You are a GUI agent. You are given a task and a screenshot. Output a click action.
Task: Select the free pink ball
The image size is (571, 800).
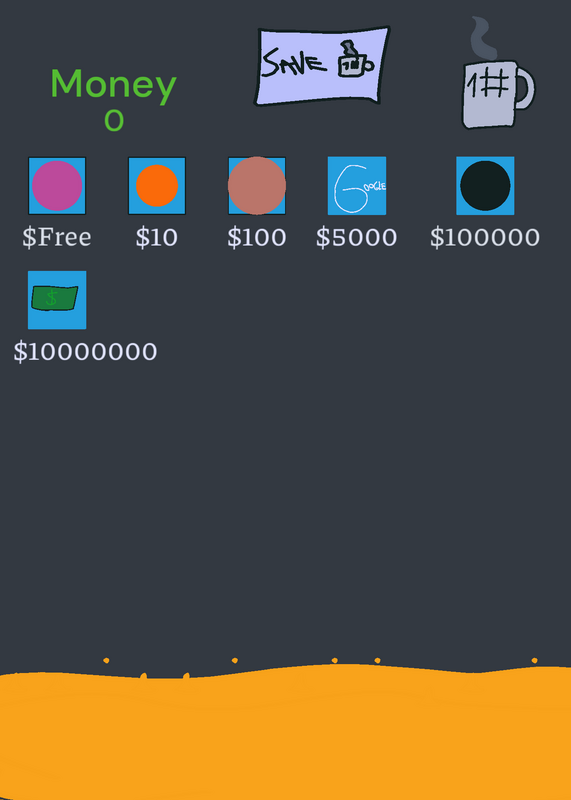pos(57,186)
